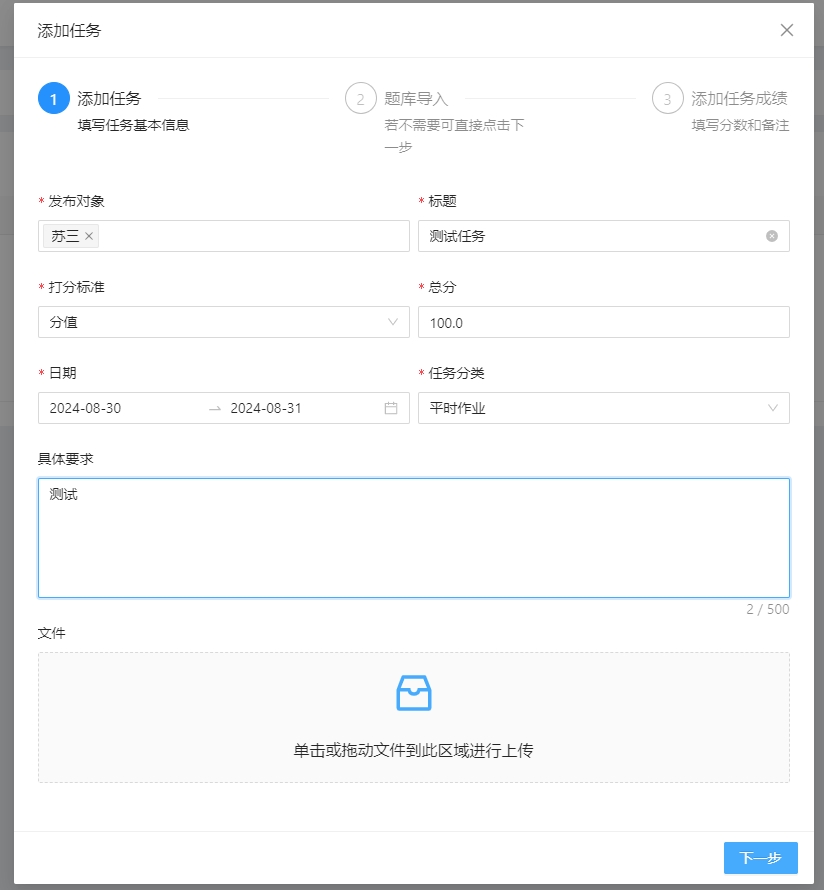Viewport: 824px width, 890px height.
Task: Change the end date 2024-08-31
Action: click(x=290, y=408)
